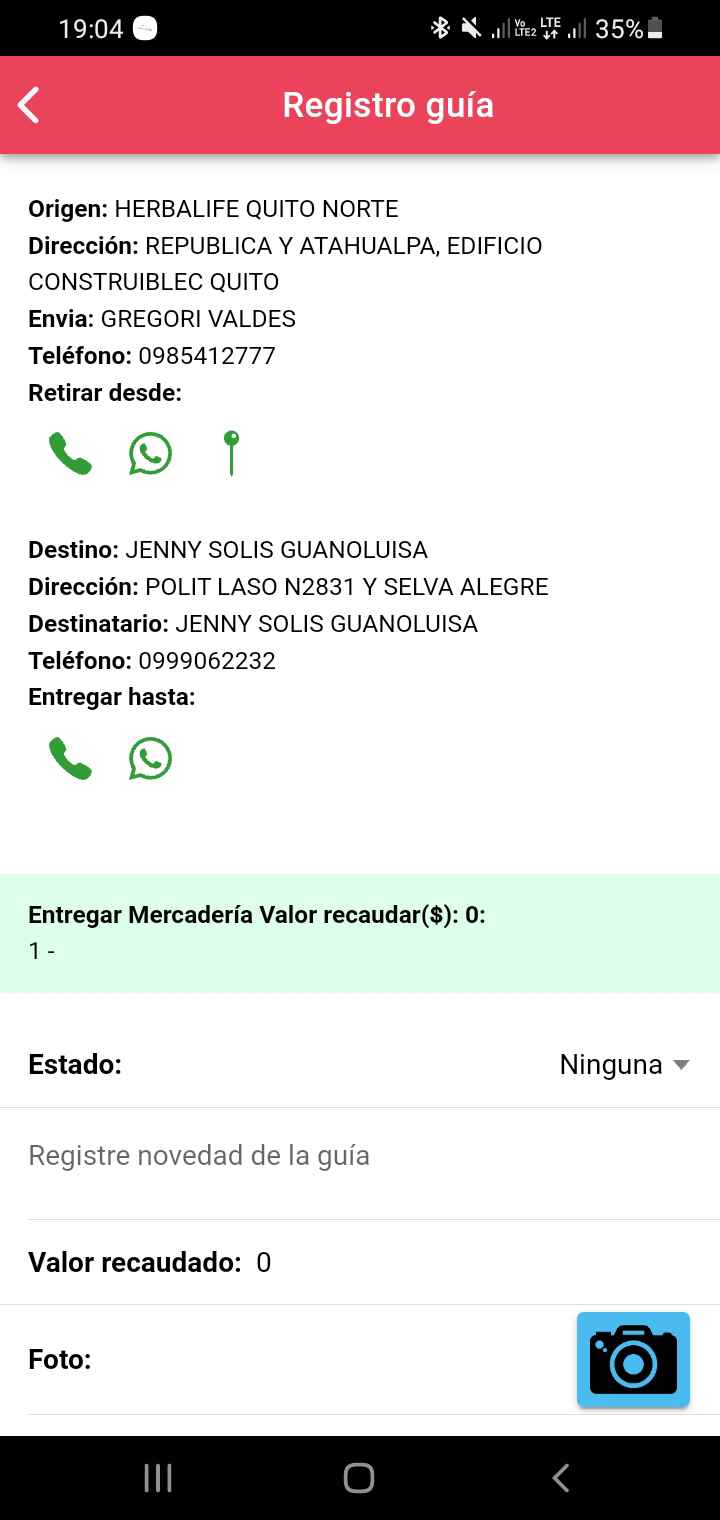Focus the Registre novedad de la guía field
The width and height of the screenshot is (720, 1520).
360,1156
